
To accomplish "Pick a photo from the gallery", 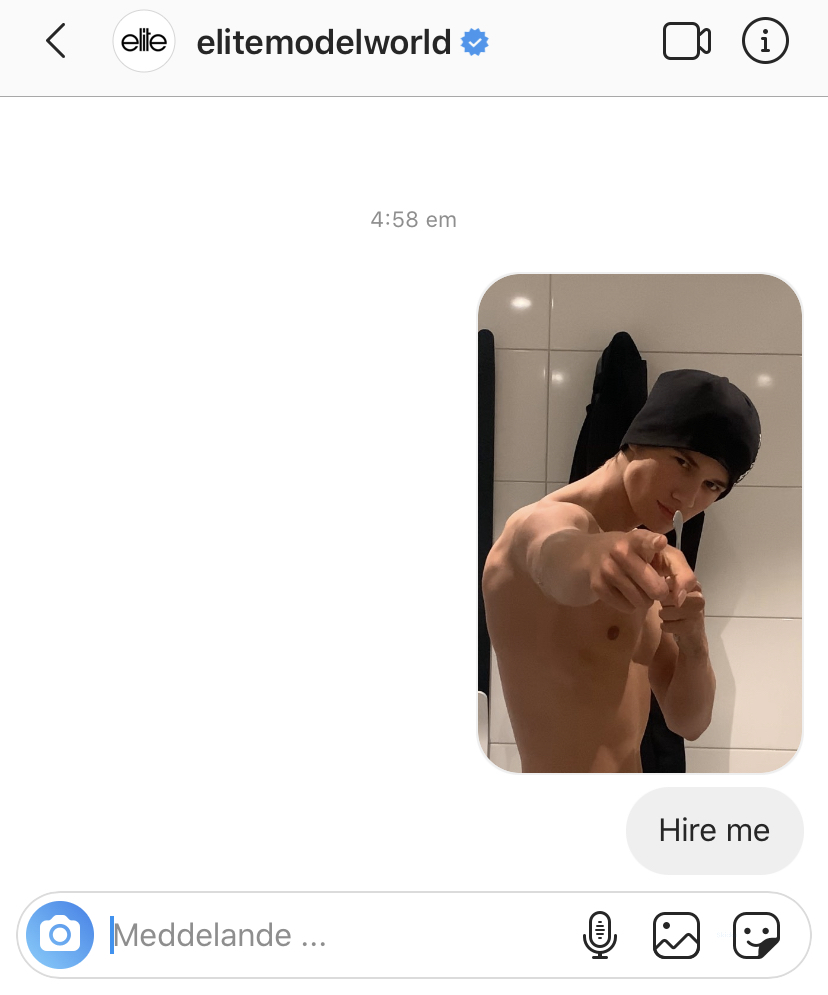I will pos(676,935).
